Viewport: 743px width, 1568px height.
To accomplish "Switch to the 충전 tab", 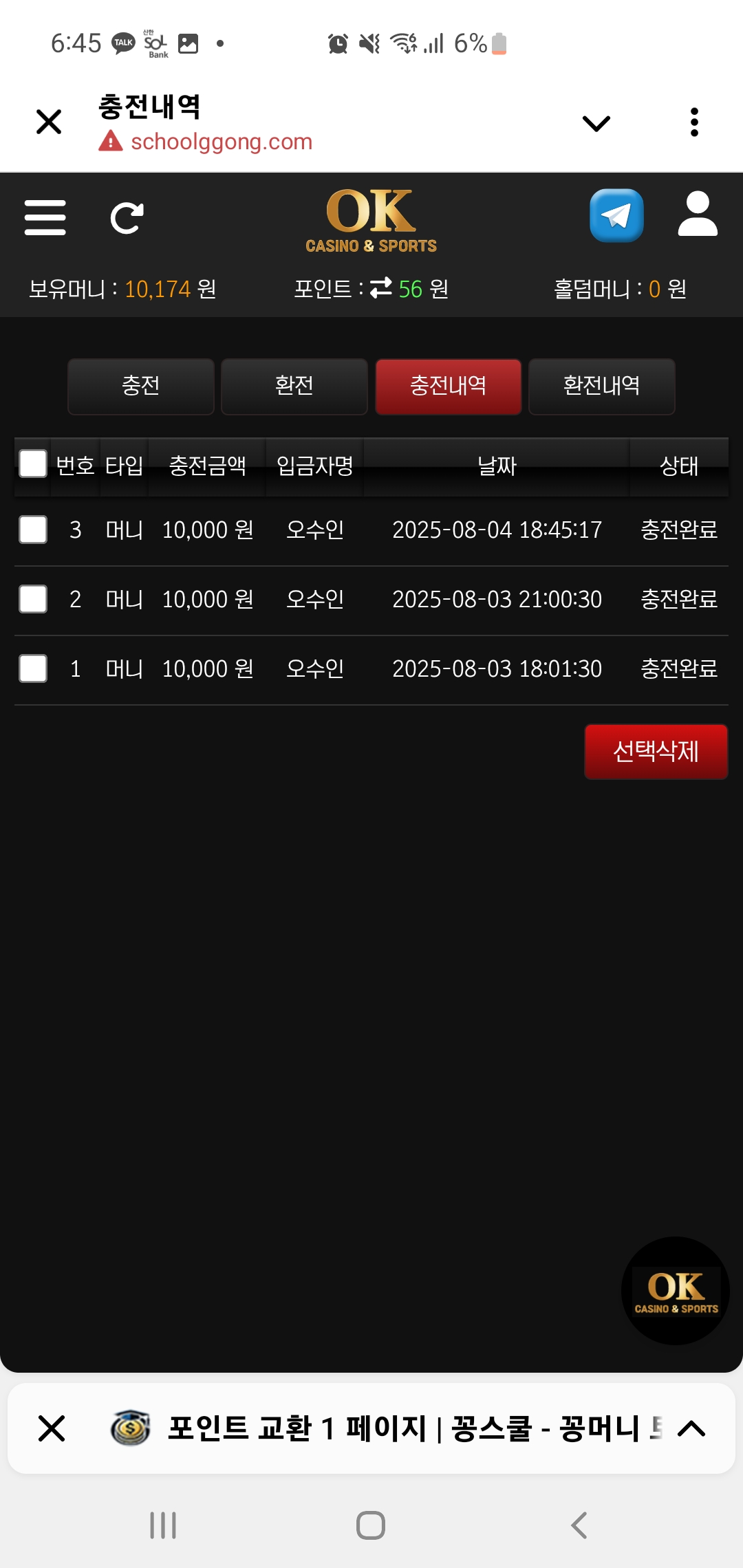I will (x=141, y=386).
